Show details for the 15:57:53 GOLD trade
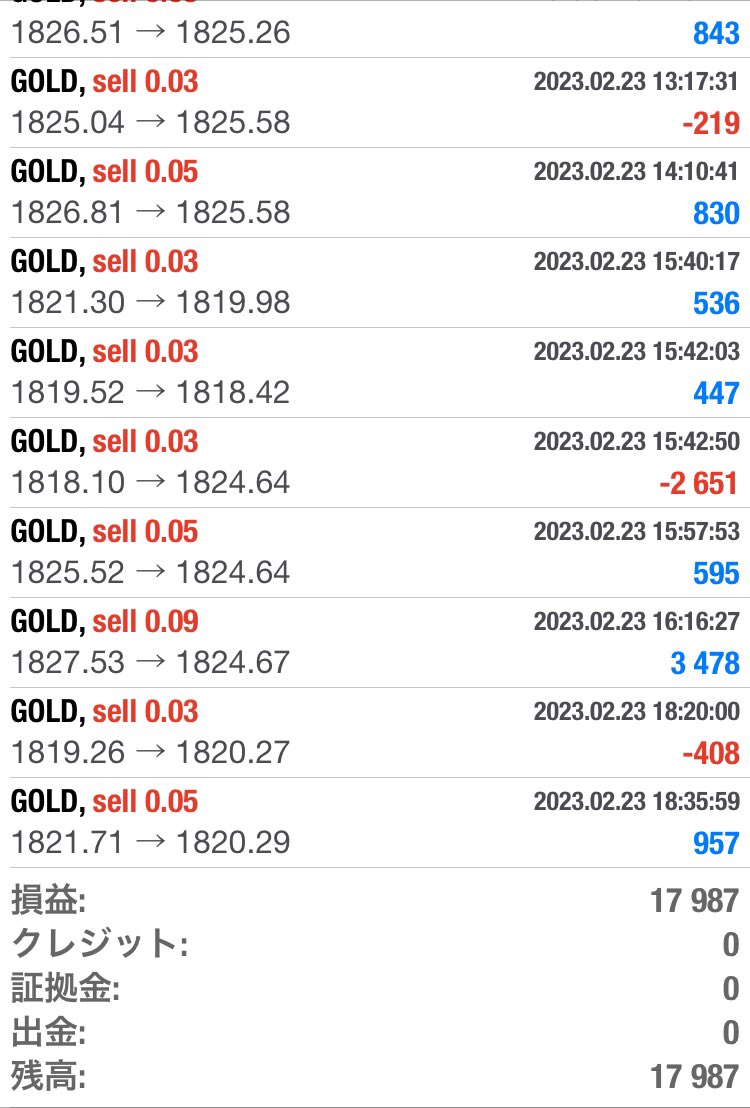The width and height of the screenshot is (750, 1108). tap(375, 552)
